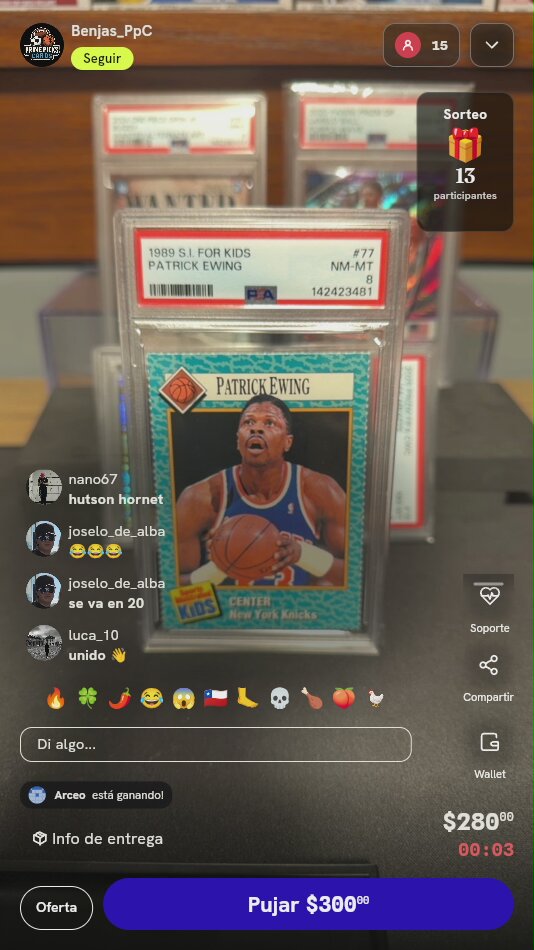This screenshot has width=534, height=950.
Task: Open Info de entrega
Action: (x=98, y=839)
